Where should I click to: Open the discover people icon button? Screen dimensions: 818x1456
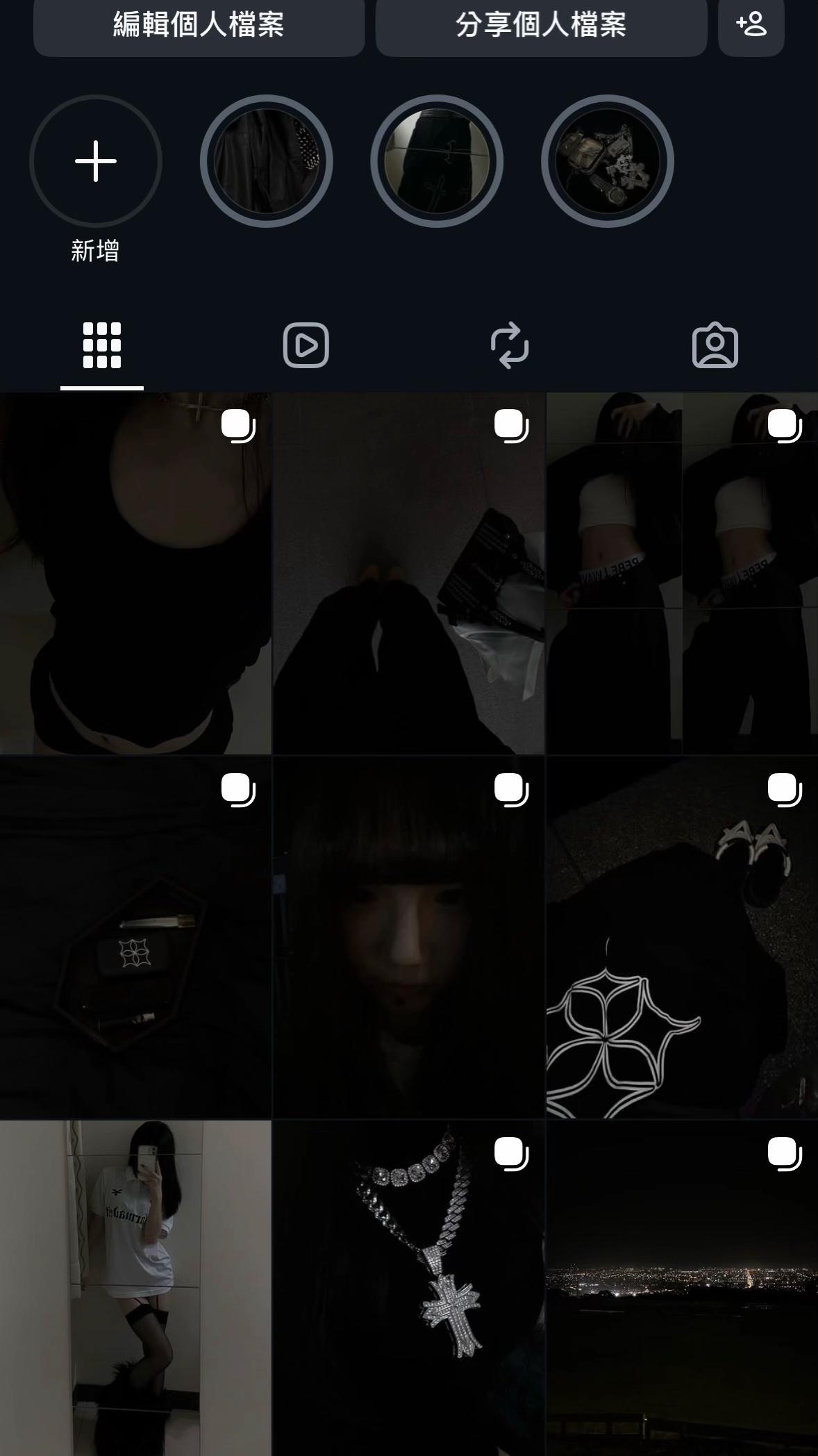click(751, 25)
